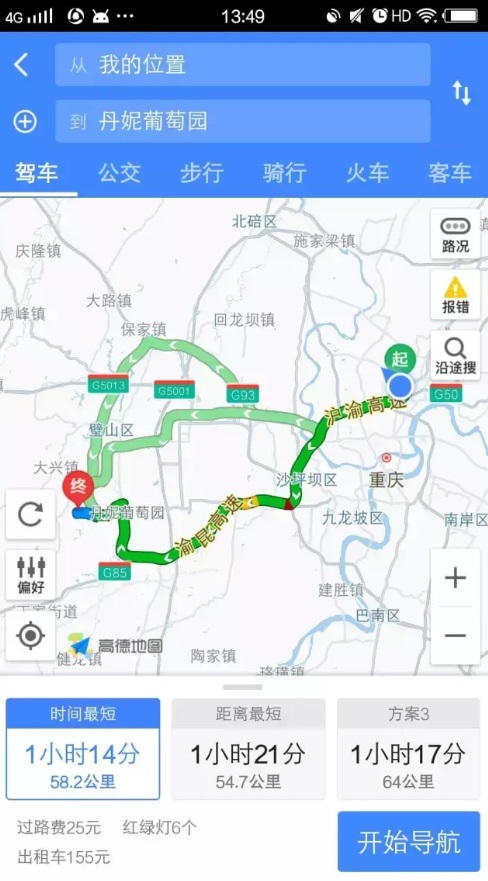Image resolution: width=488 pixels, height=881 pixels.
Task: Open 偏好 route preferences
Action: pyautogui.click(x=30, y=575)
